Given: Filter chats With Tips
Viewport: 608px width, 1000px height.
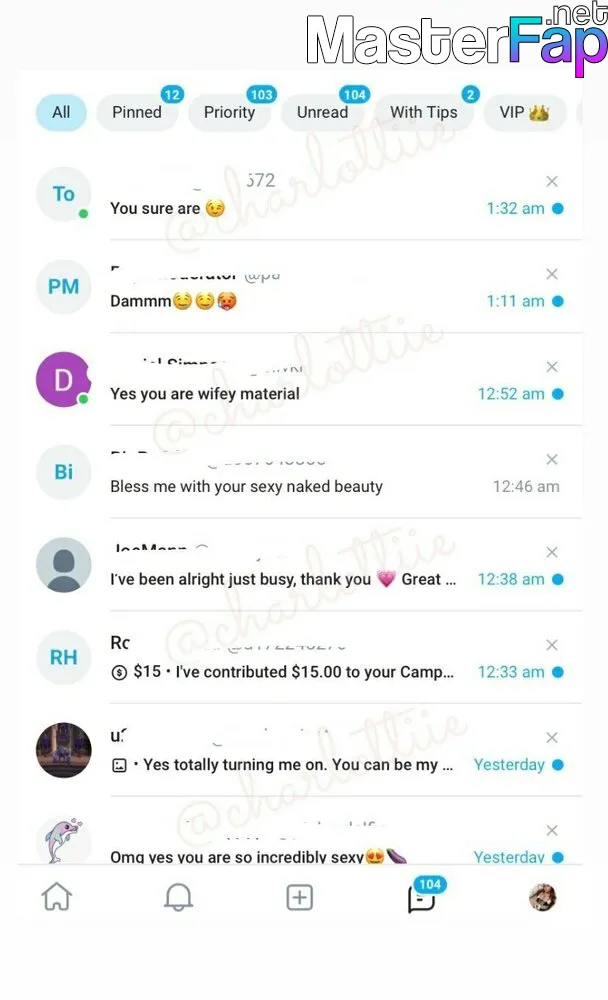Looking at the screenshot, I should pyautogui.click(x=424, y=113).
